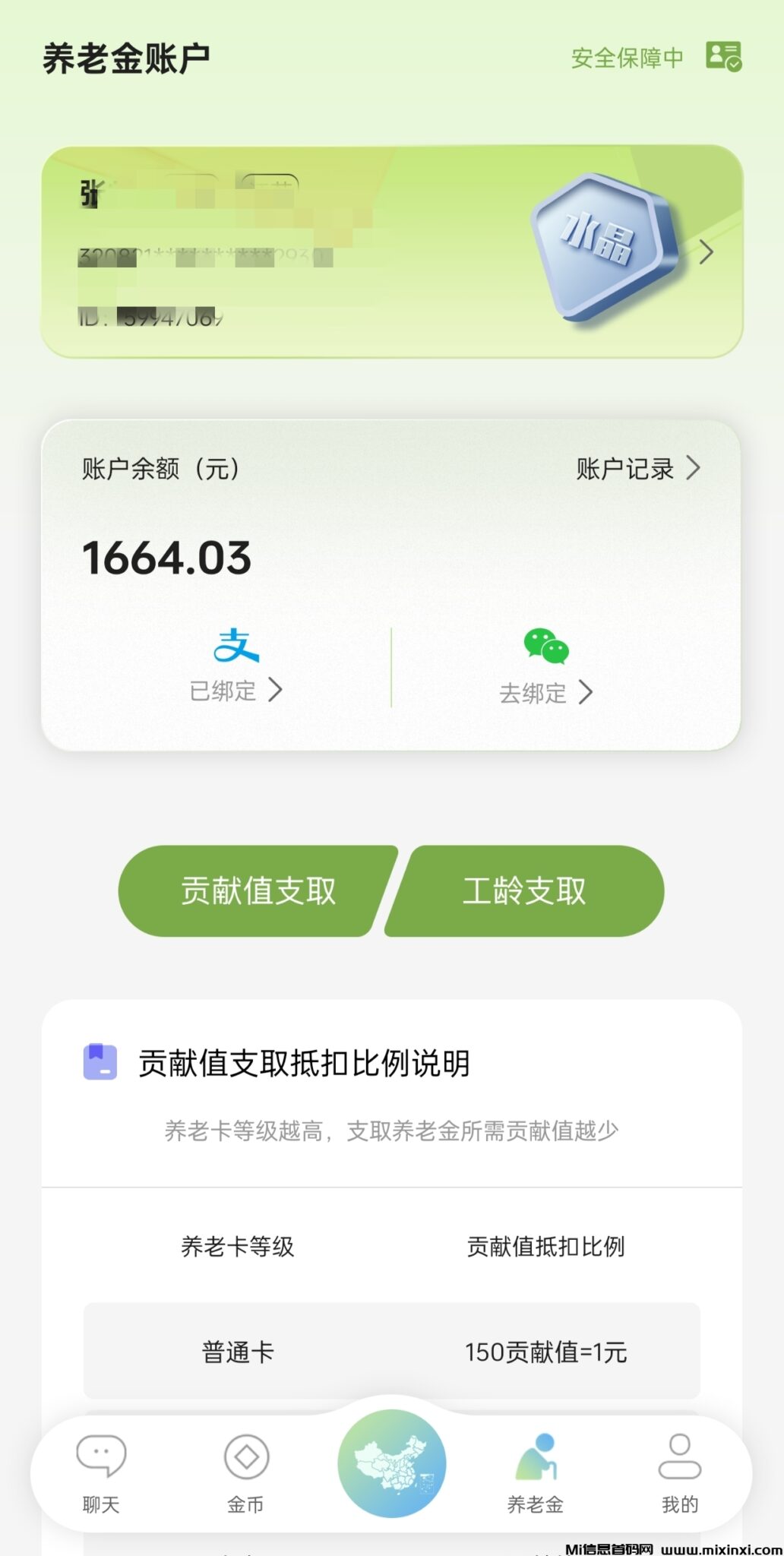Viewport: 784px width, 1556px height.
Task: Switch to the 养老金 tab
Action: (x=536, y=1473)
